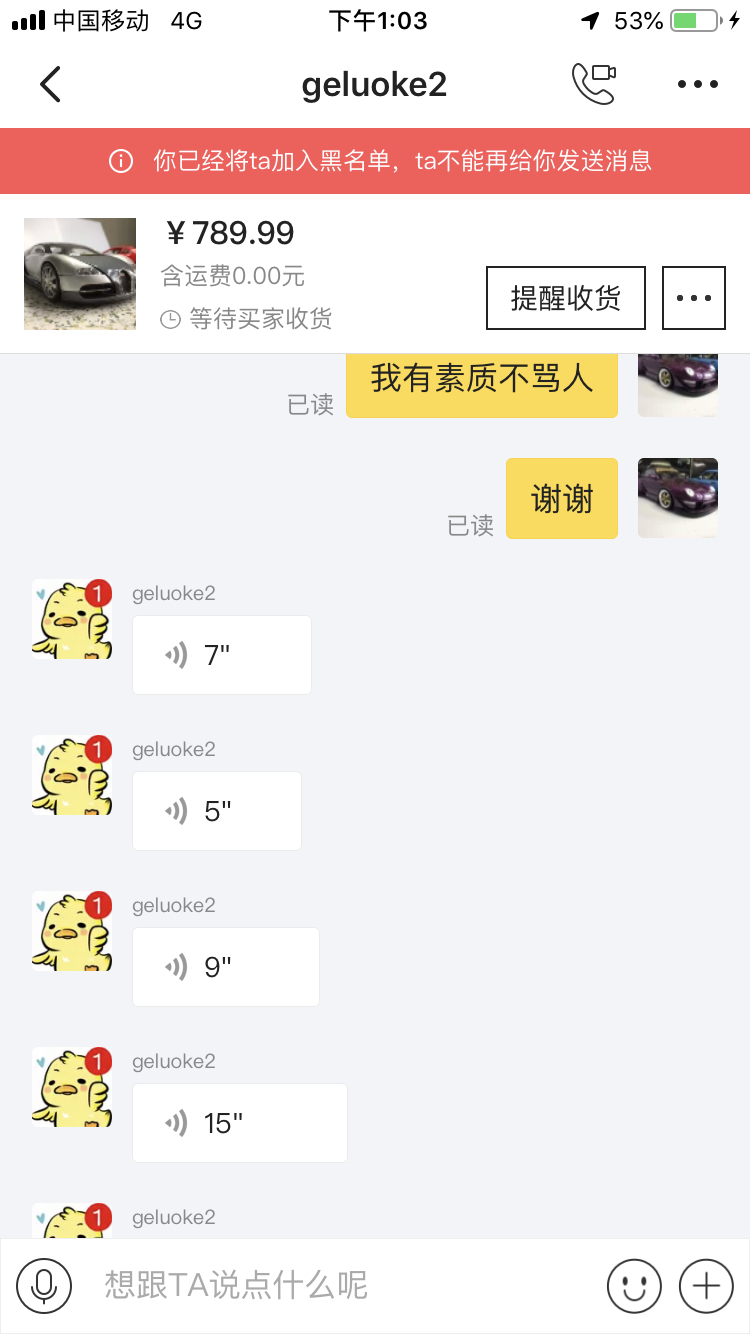
Task: Tap the 提醒收货 button
Action: [x=565, y=298]
